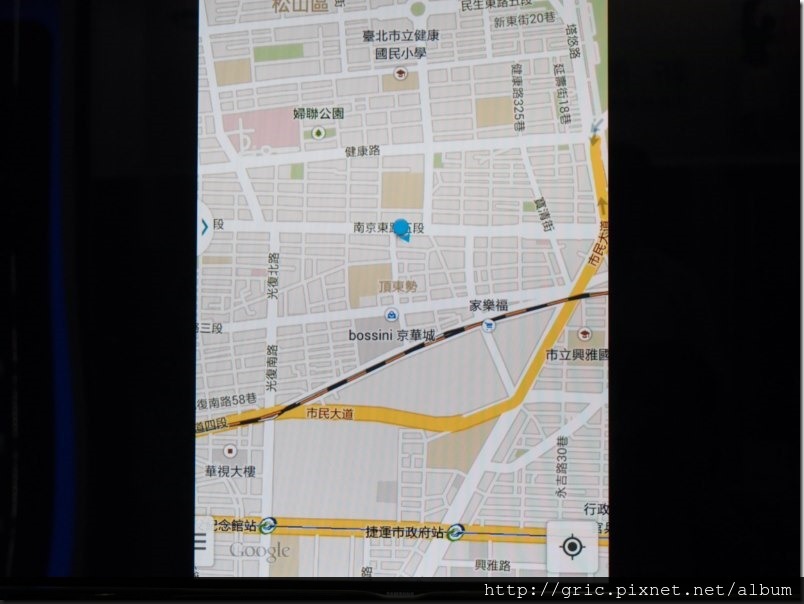
Task: Tap the blue current-location dot
Action: [x=401, y=229]
